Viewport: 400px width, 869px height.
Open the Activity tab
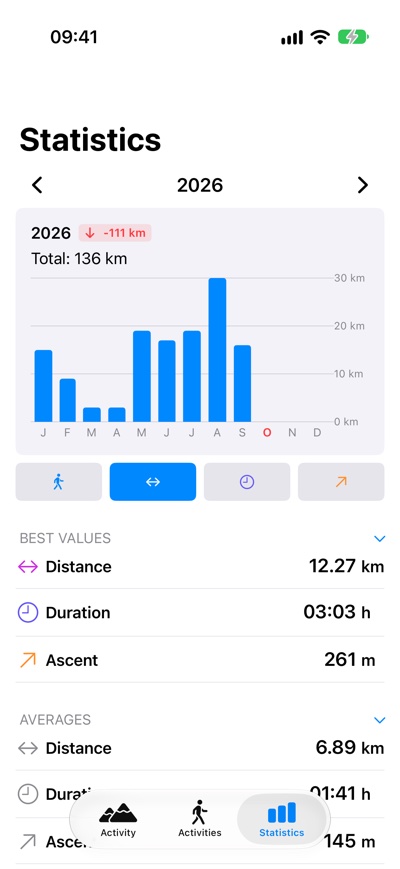click(x=118, y=820)
